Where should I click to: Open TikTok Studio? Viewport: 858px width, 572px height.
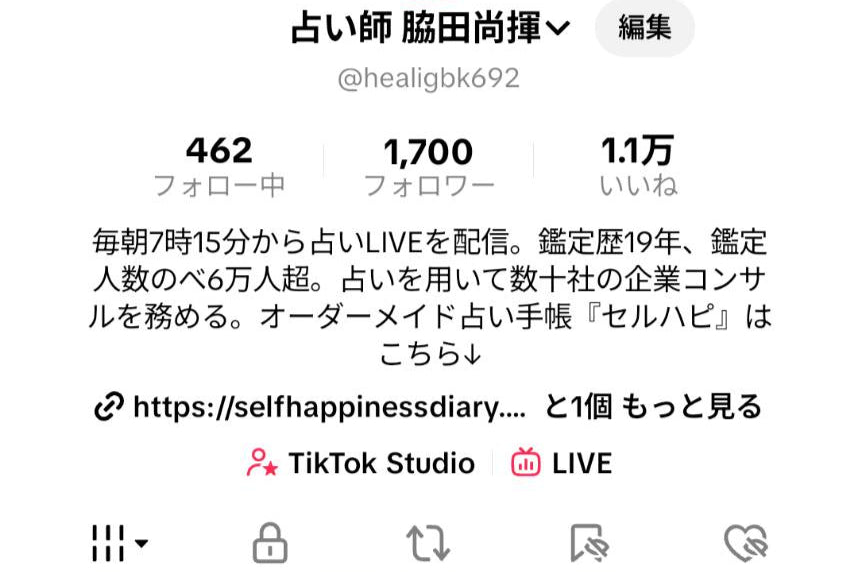coord(362,463)
